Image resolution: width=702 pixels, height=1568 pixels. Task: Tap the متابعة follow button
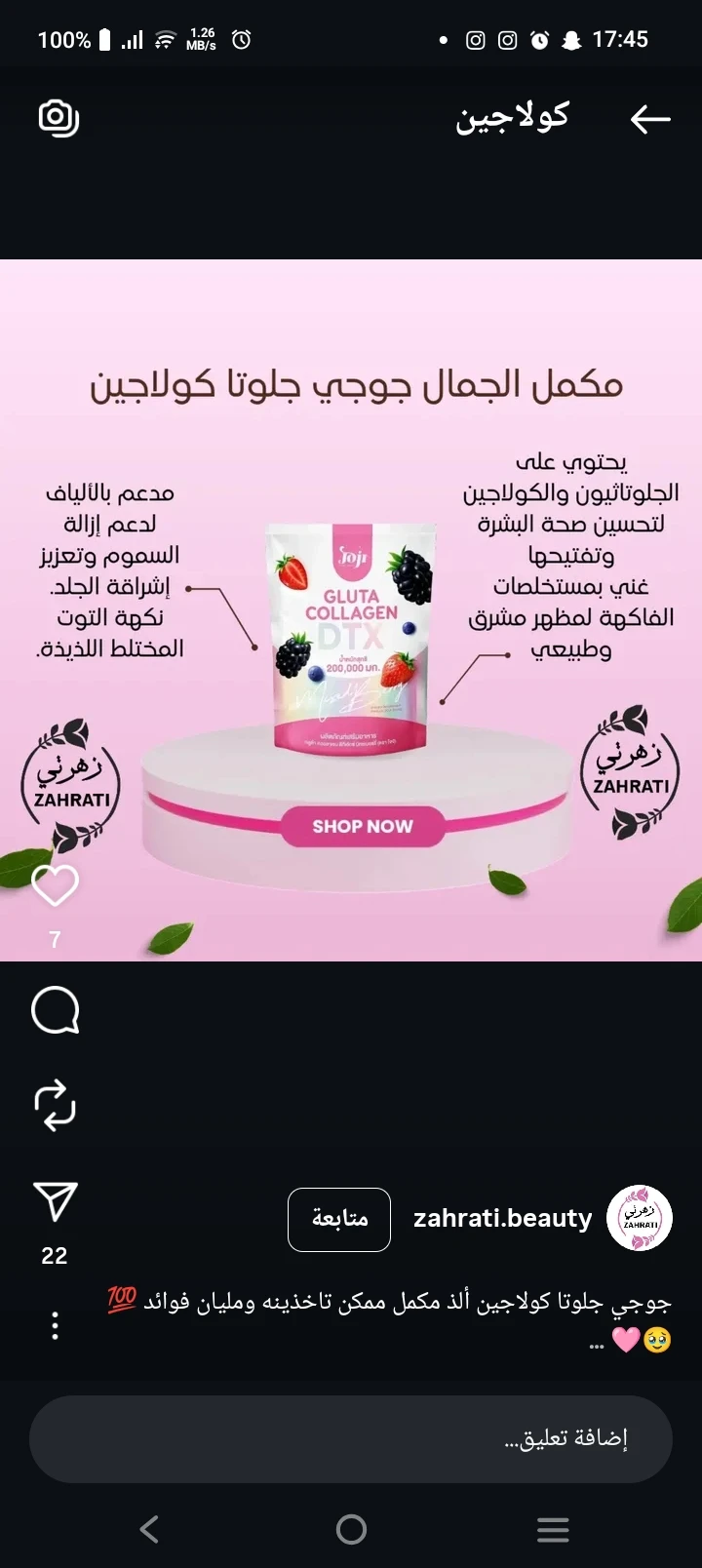[339, 1219]
